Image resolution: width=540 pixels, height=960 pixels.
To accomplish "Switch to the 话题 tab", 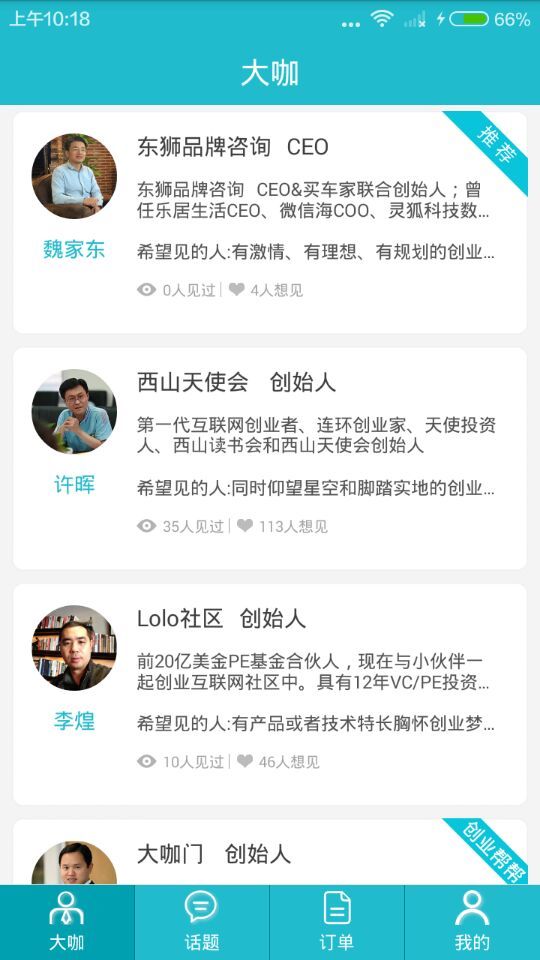I will coord(202,923).
